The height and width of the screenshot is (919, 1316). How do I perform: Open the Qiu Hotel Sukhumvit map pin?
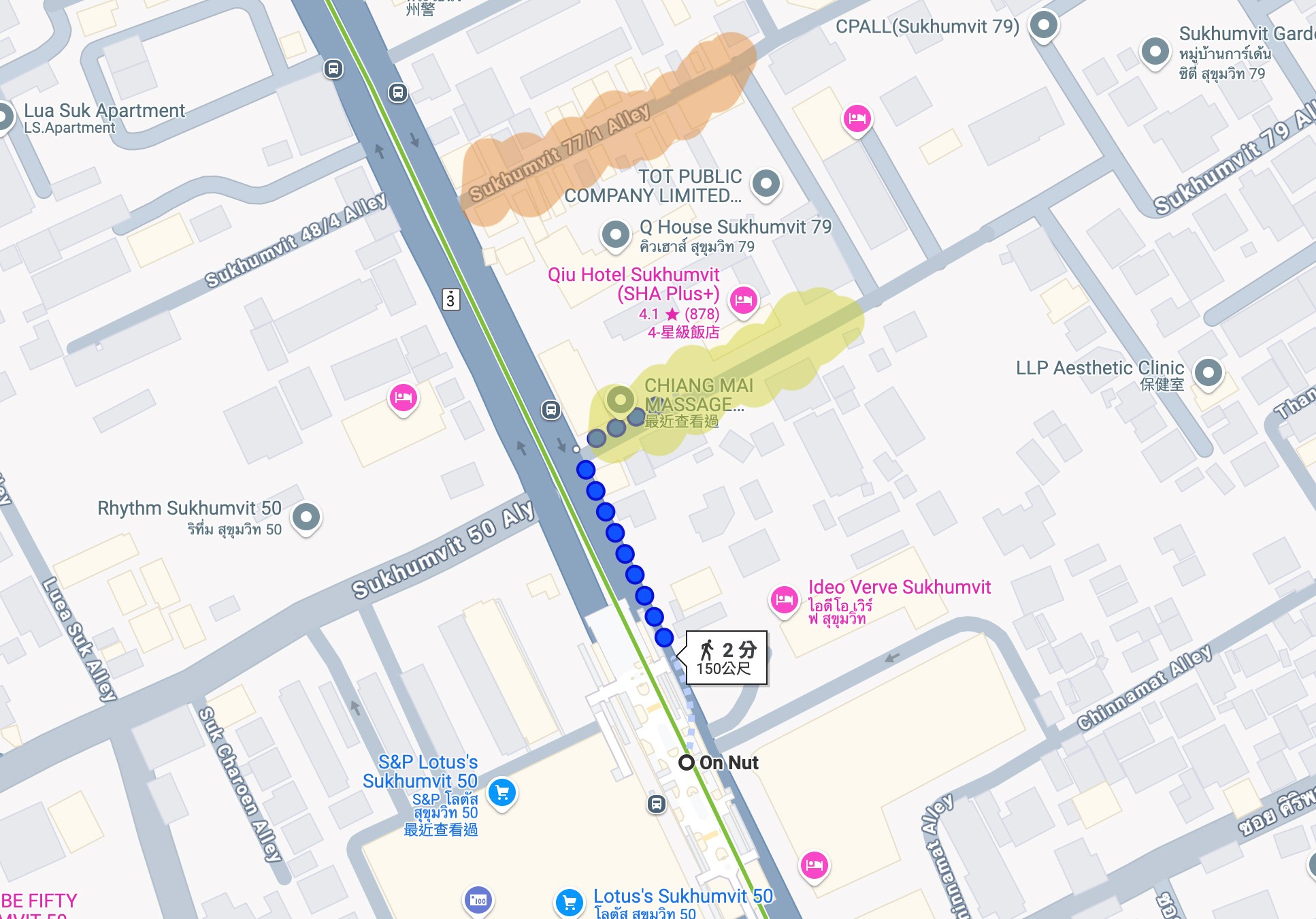(x=743, y=300)
